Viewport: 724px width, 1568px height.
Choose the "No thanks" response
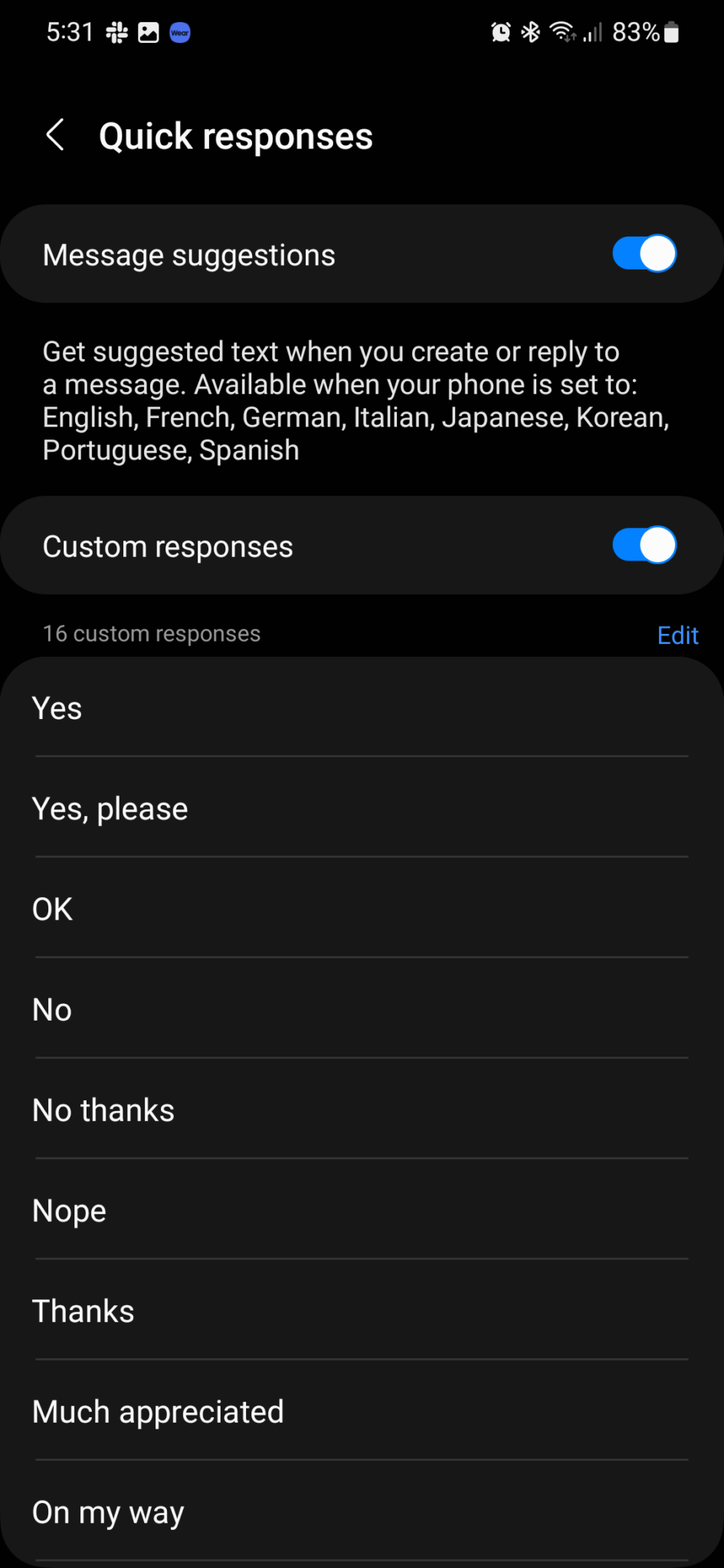pos(362,1109)
